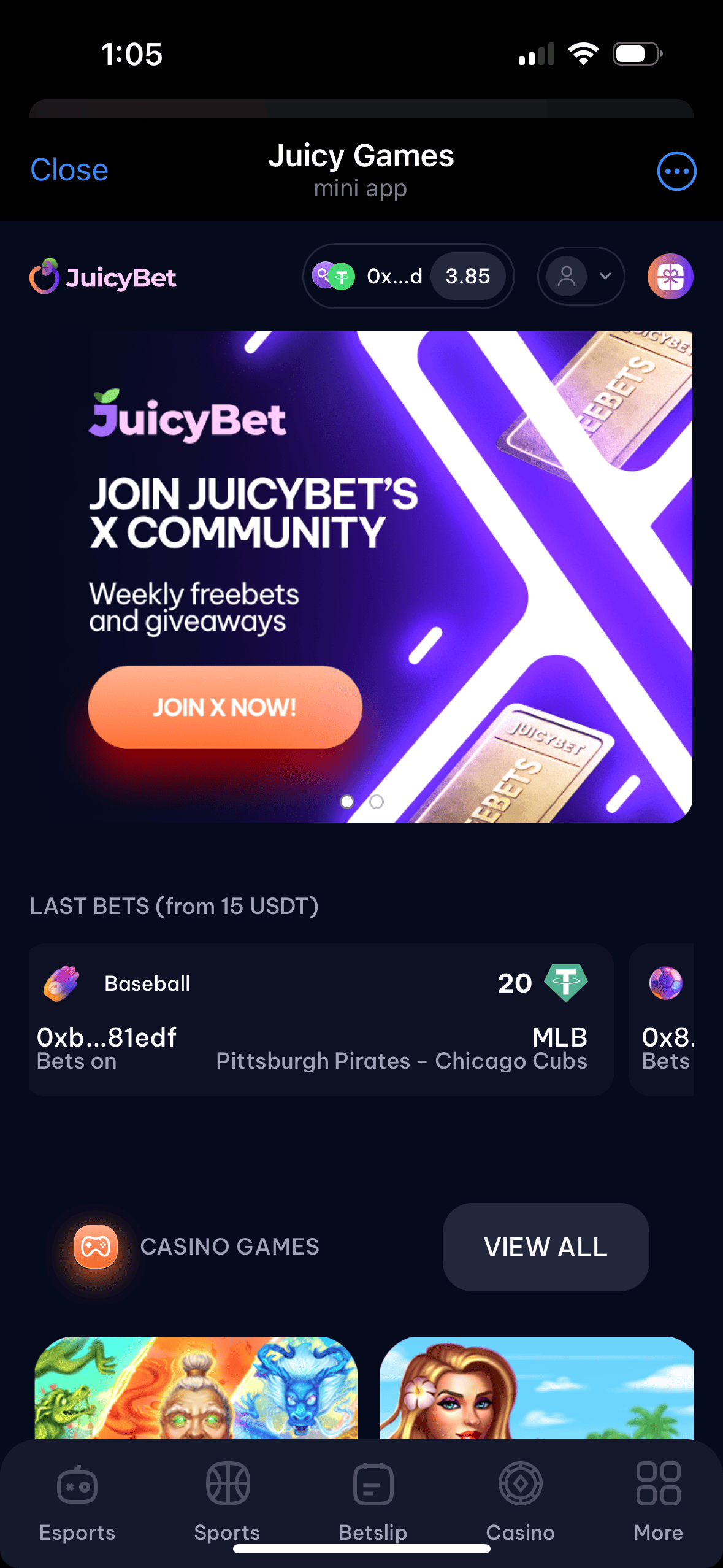Open the dragon-themed casino game tile
The image size is (723, 1568).
[196, 1388]
